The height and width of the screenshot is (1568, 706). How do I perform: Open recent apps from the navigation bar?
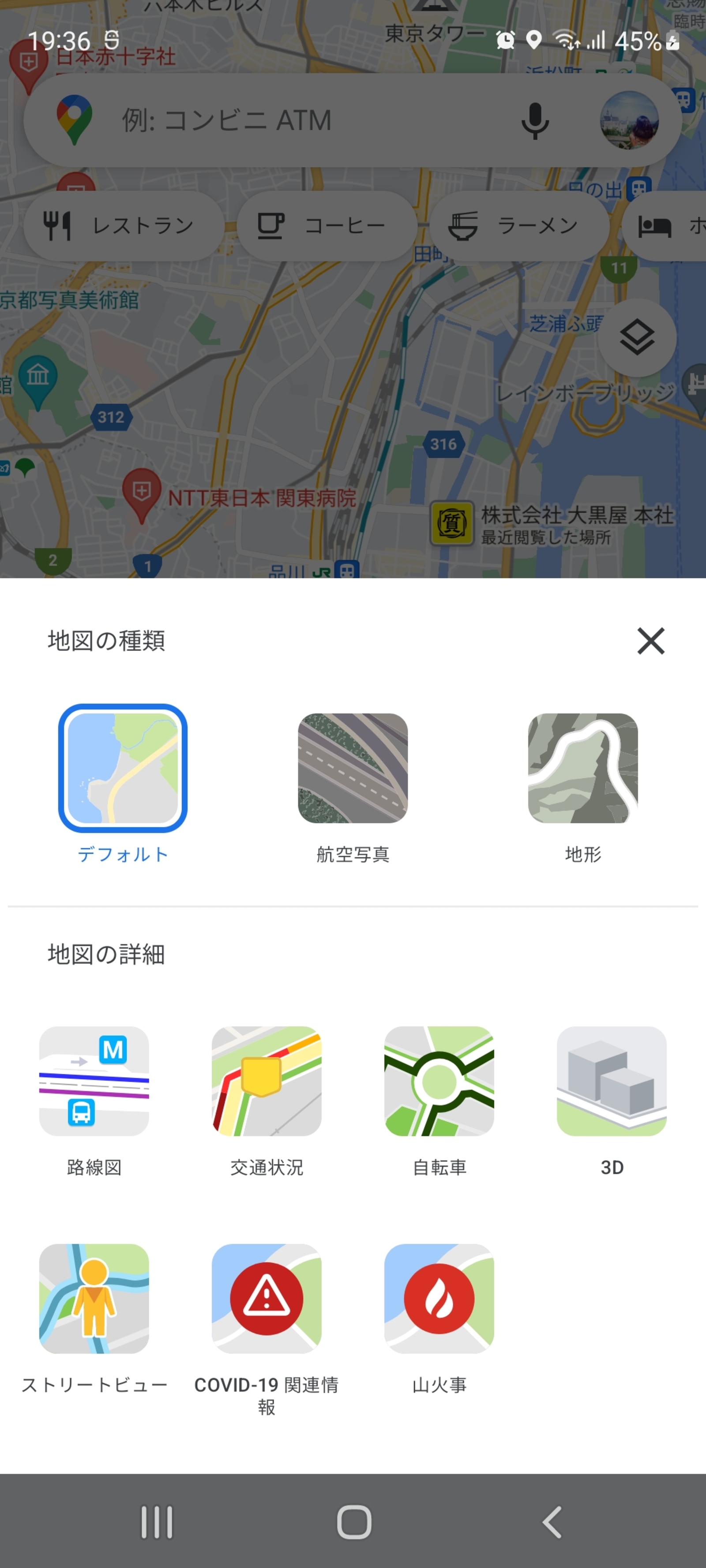coord(157,1522)
